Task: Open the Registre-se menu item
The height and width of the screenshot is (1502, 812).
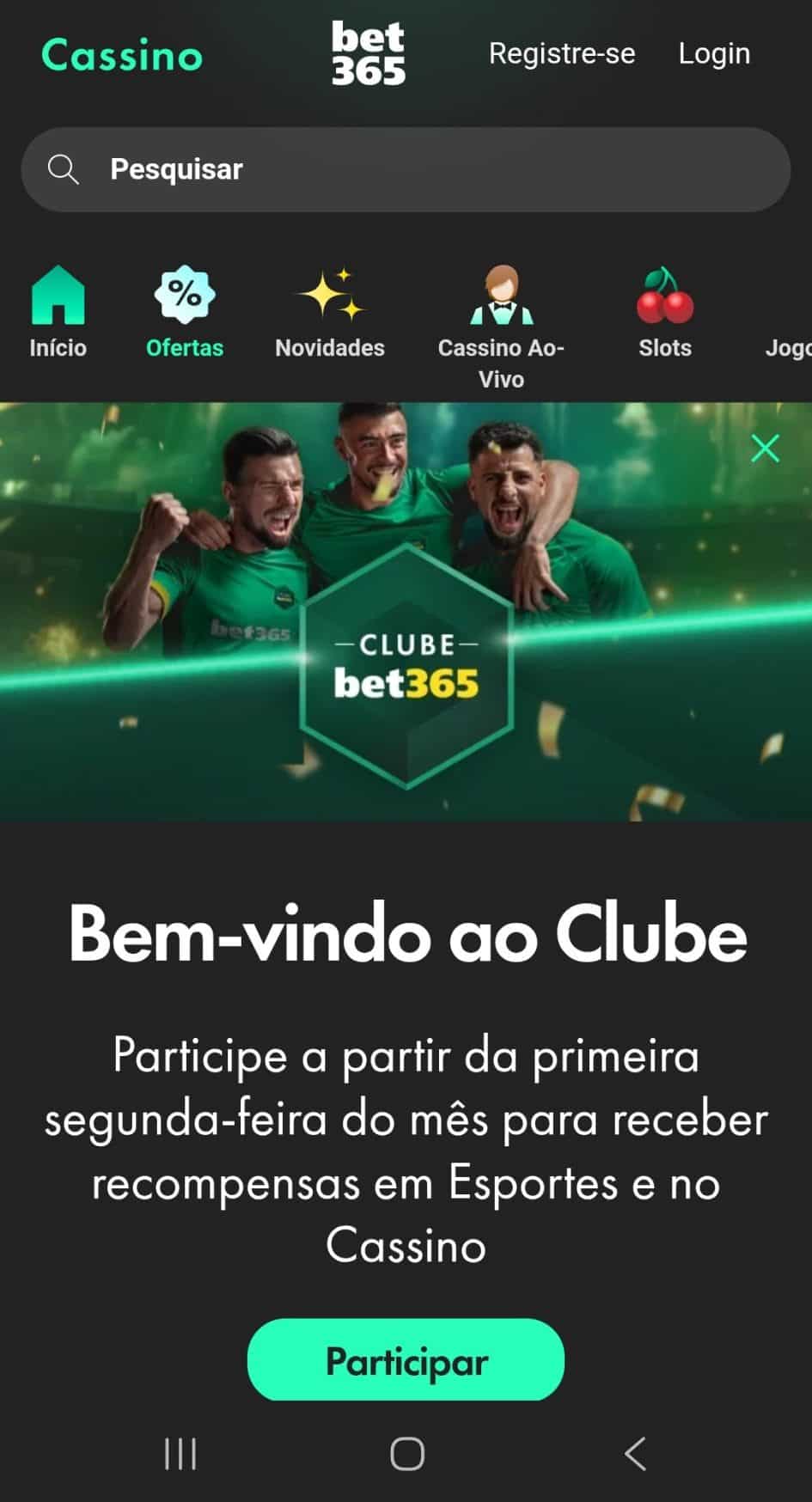Action: (562, 53)
